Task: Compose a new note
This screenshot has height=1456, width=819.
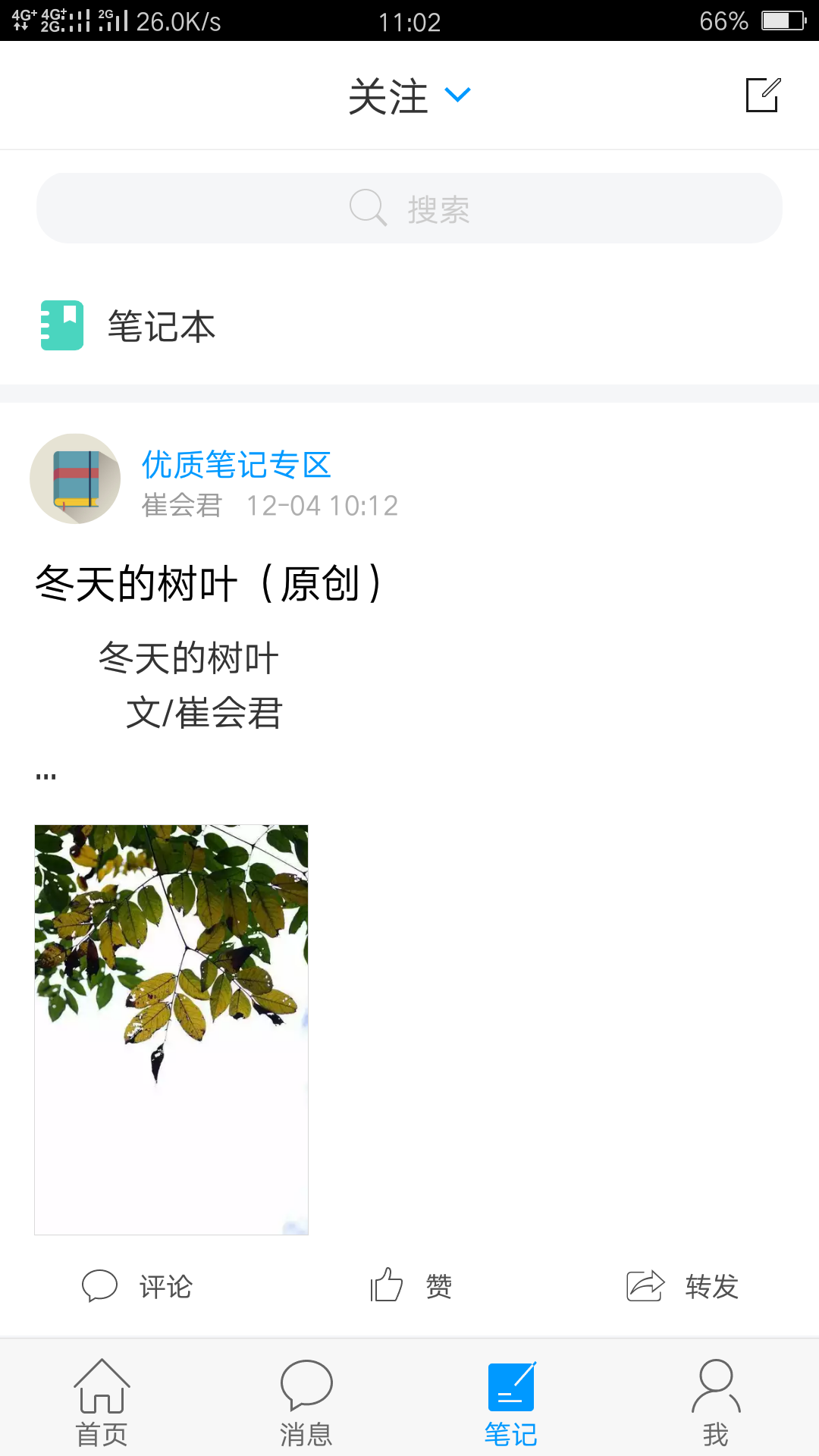Action: (763, 96)
